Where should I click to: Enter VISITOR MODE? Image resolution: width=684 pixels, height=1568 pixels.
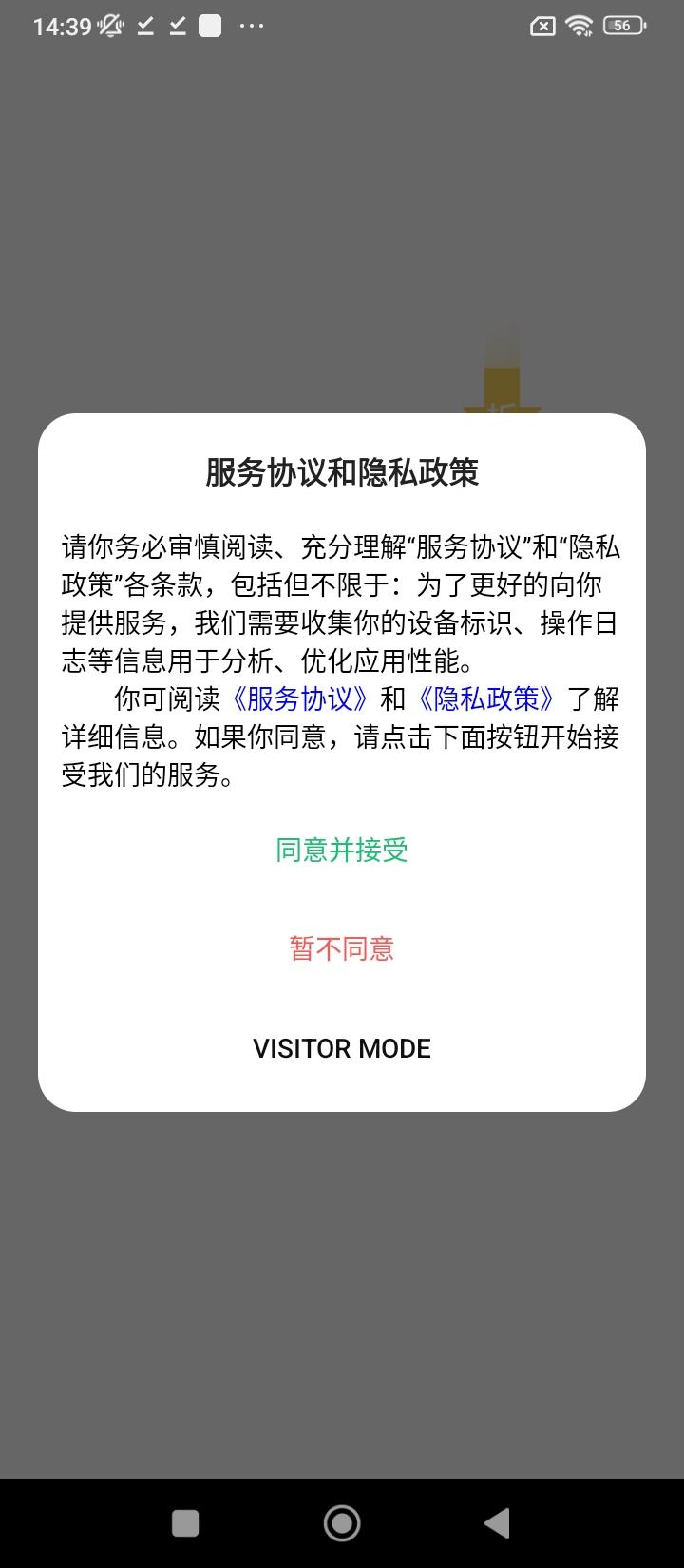point(341,1048)
